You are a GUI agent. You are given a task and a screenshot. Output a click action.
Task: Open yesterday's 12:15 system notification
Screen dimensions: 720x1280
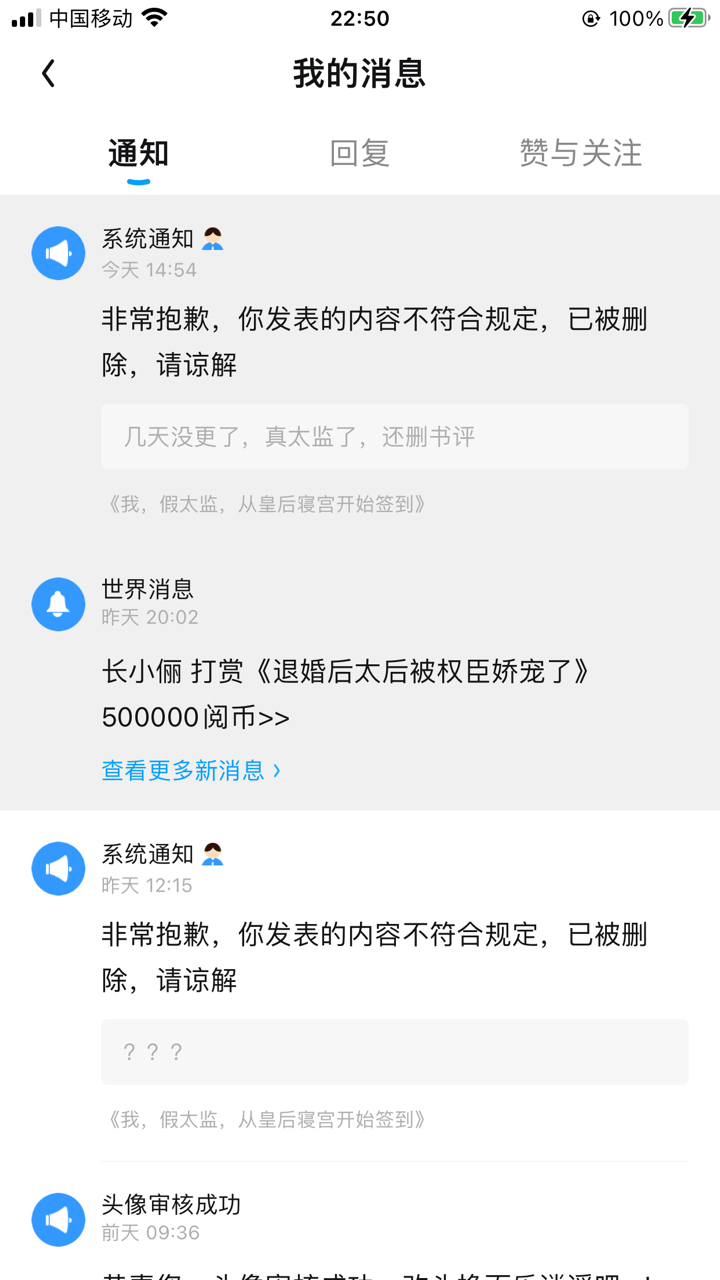pos(374,957)
